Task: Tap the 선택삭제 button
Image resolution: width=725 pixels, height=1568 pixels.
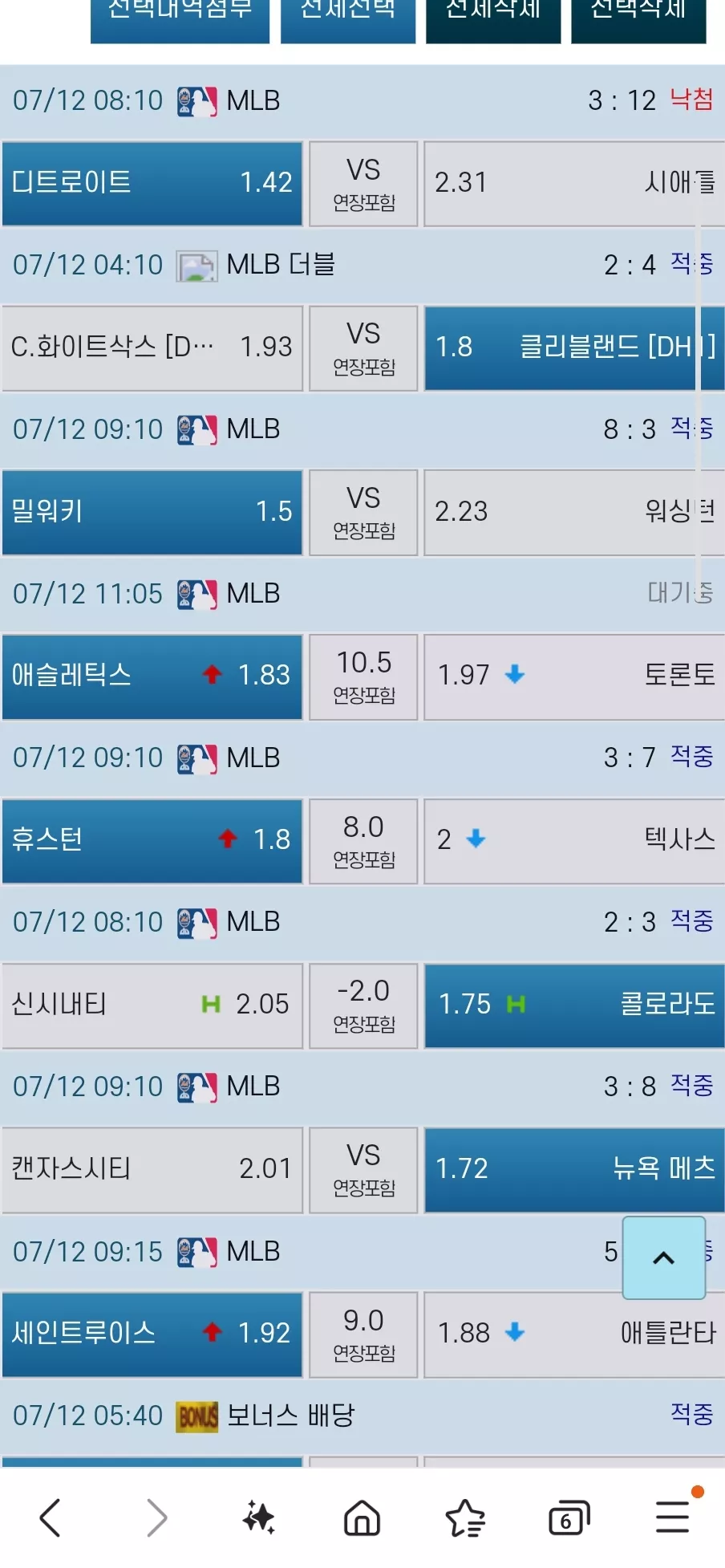Action: pos(638,19)
